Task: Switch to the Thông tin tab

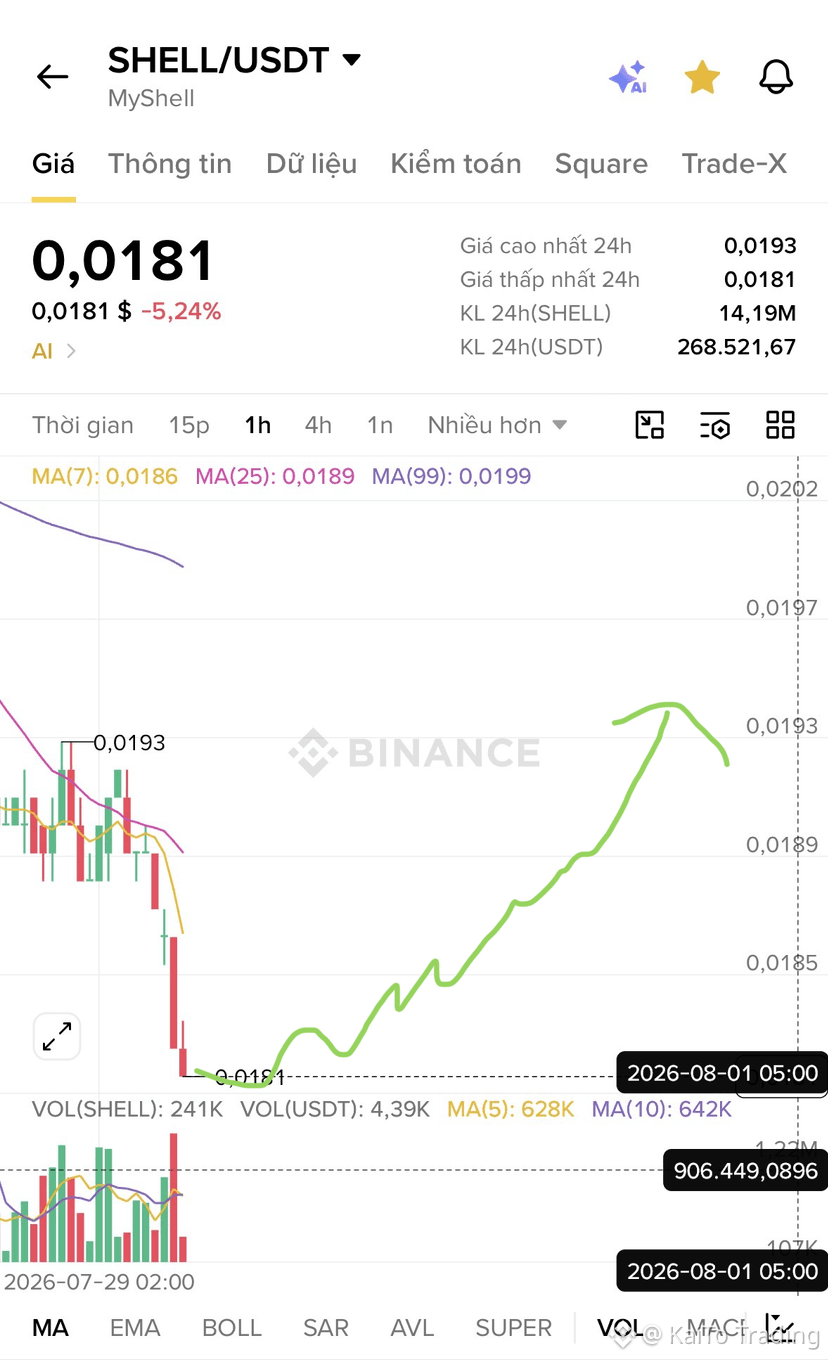Action: (x=170, y=164)
